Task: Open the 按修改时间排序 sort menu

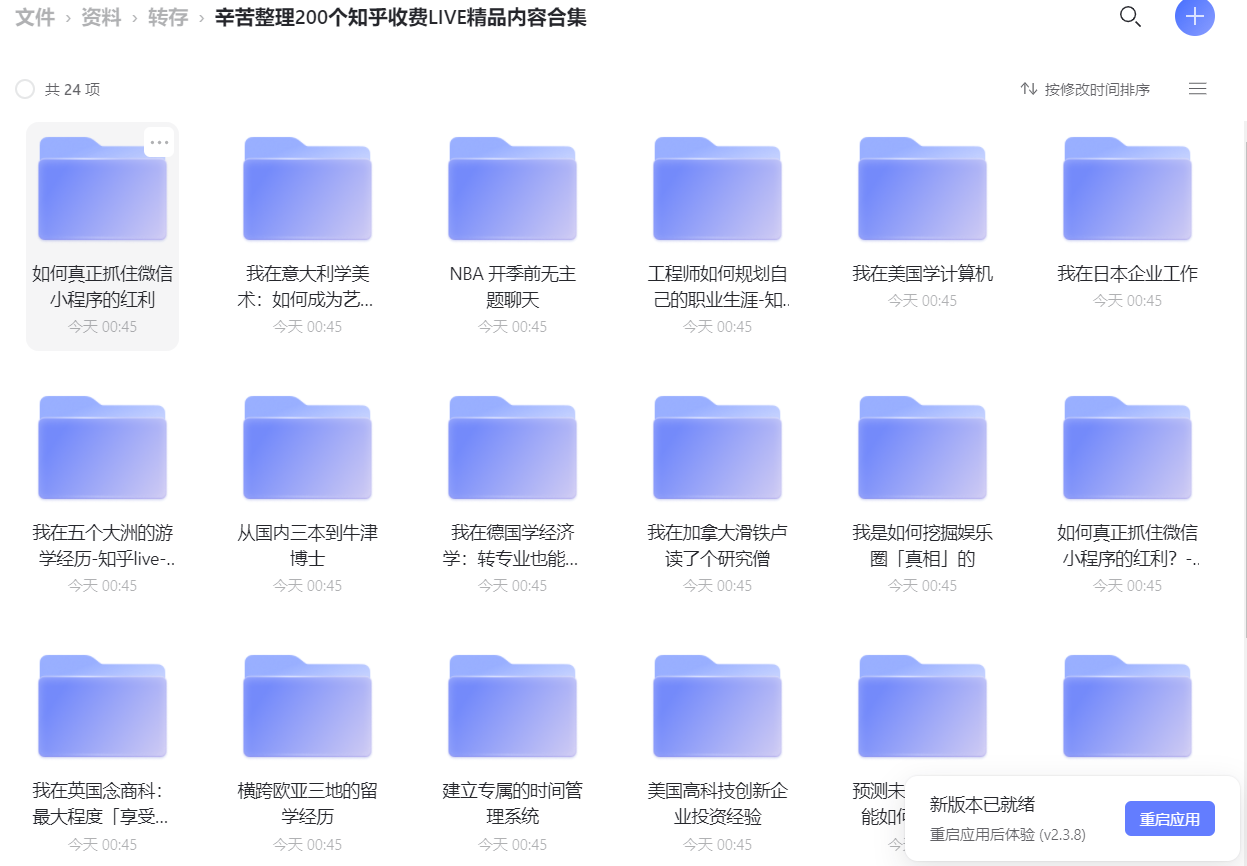Action: click(1085, 89)
